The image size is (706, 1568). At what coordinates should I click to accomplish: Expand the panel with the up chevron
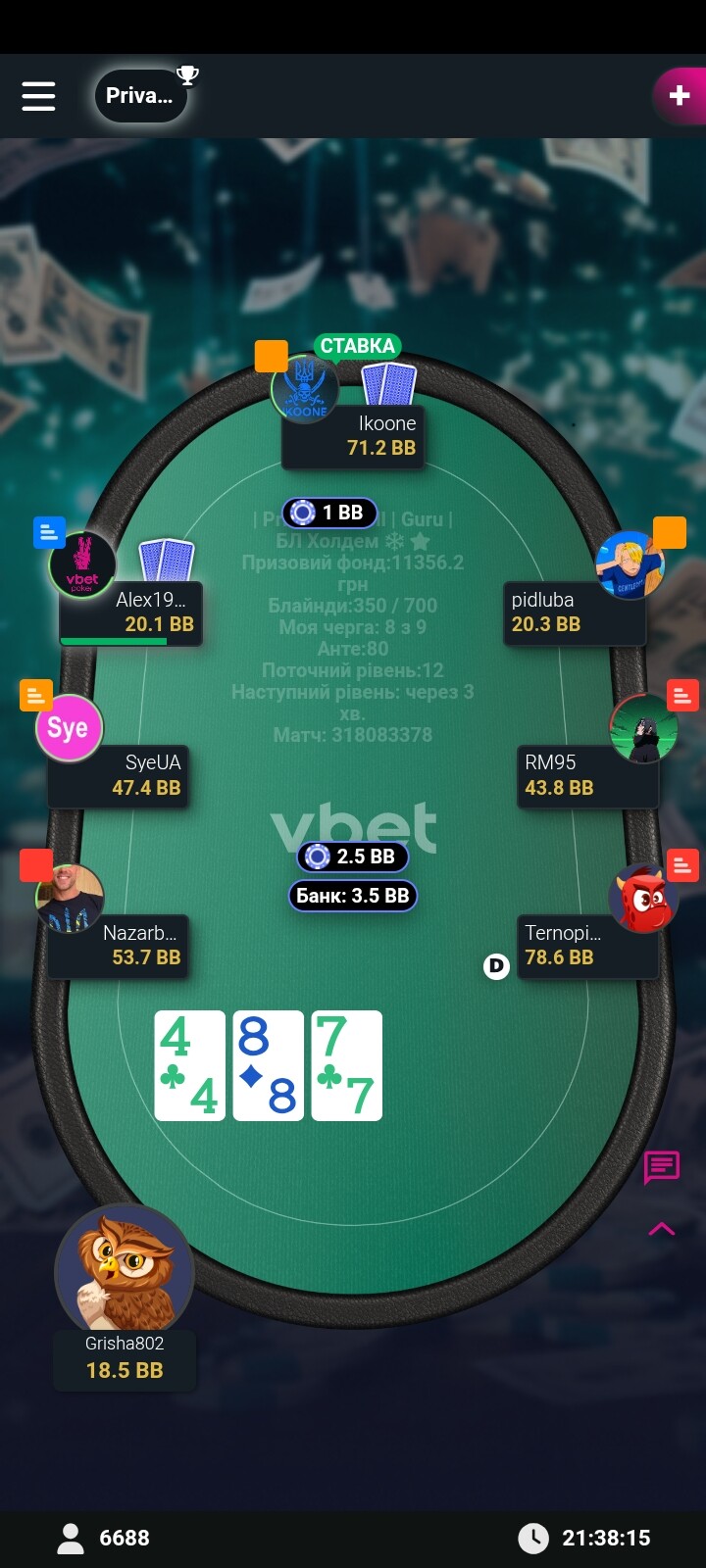click(661, 1229)
